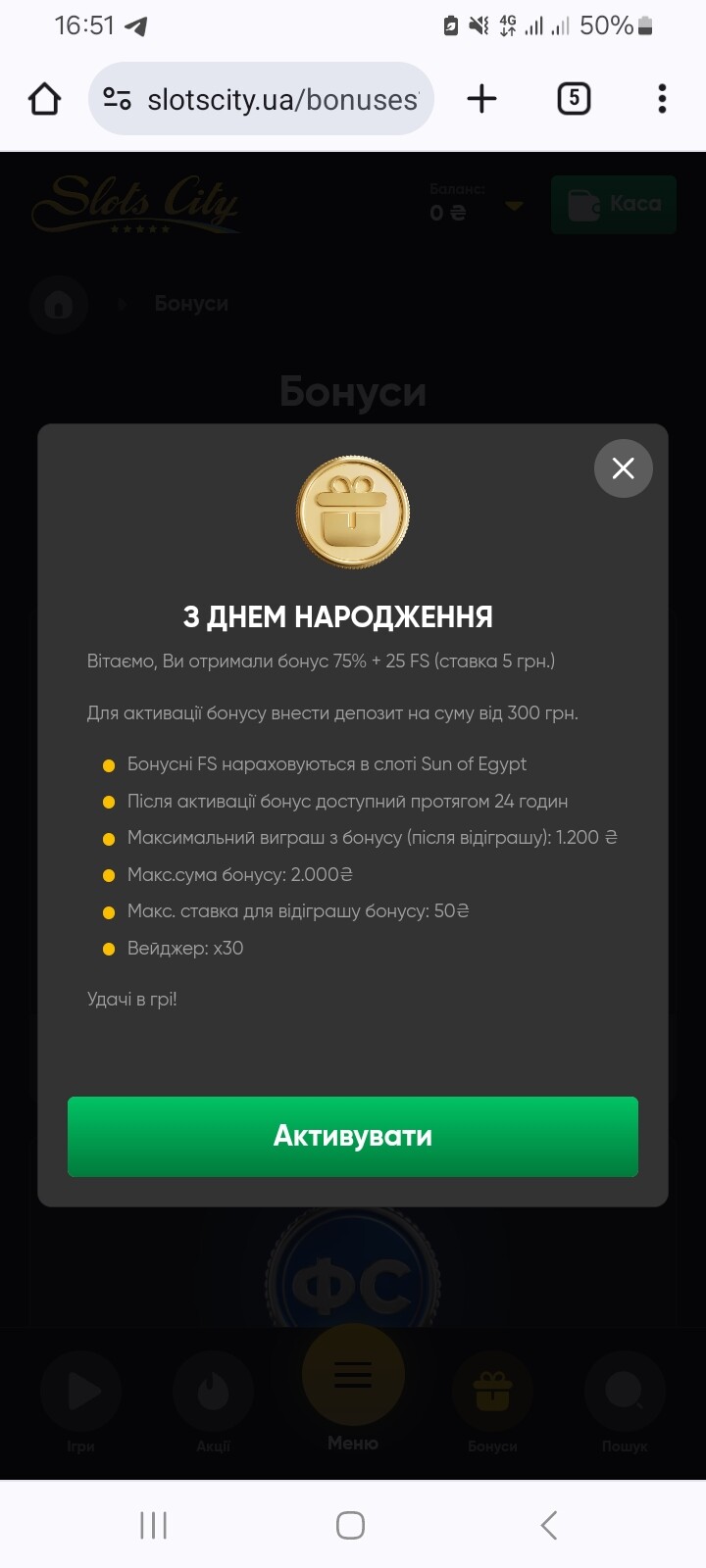706x1568 pixels.
Task: Open the browser overflow menu
Action: (x=662, y=98)
